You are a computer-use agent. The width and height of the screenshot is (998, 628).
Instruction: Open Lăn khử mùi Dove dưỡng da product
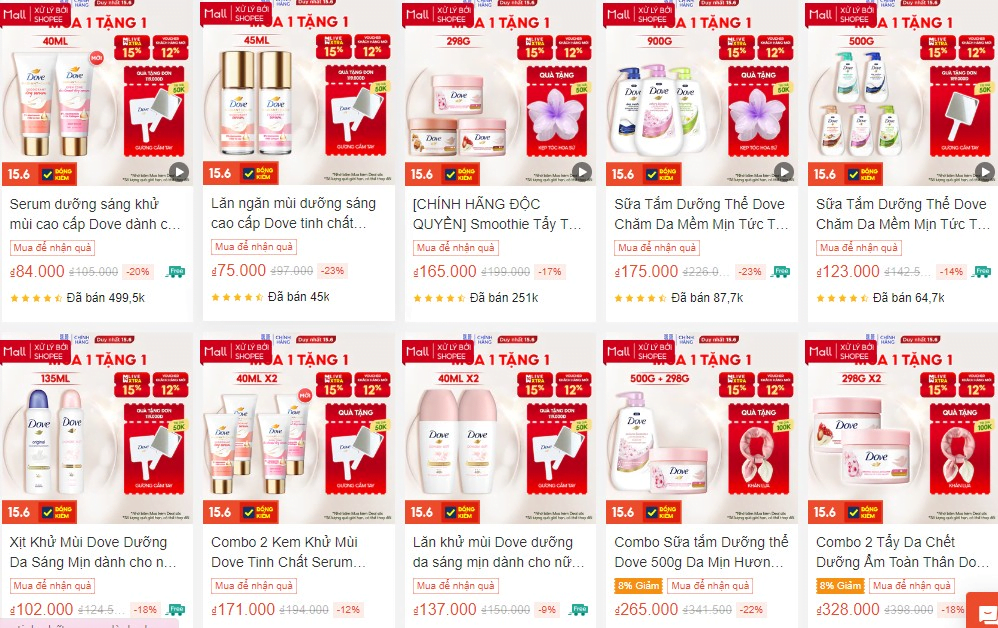[497, 552]
